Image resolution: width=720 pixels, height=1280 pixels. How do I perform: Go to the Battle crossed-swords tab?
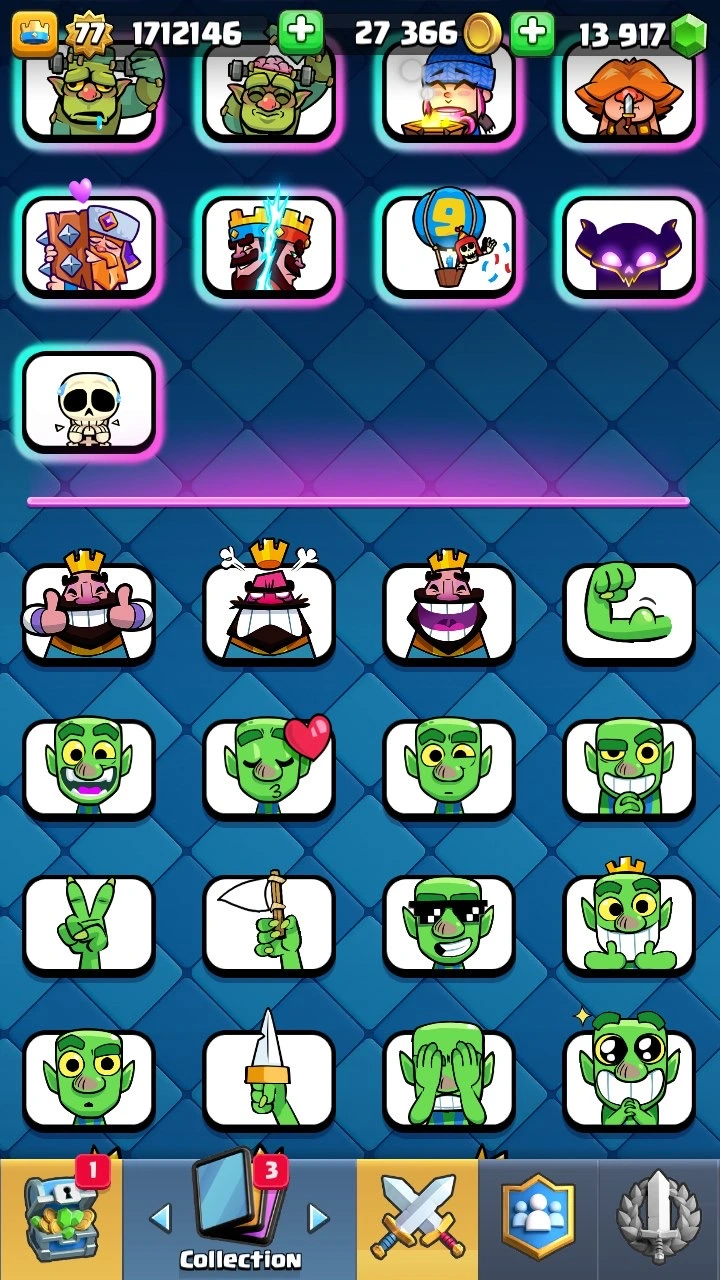coord(417,1219)
